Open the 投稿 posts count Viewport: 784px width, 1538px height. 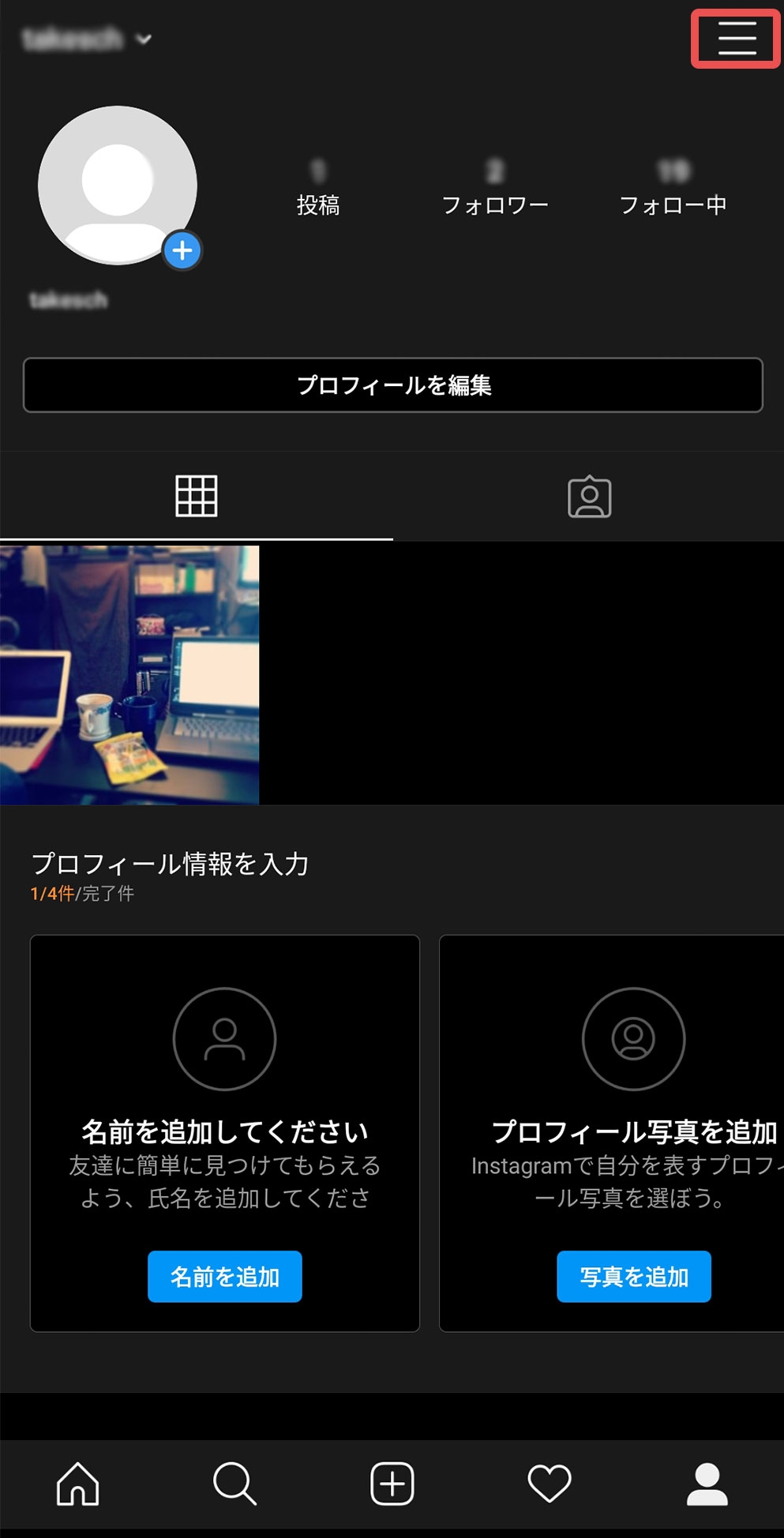pyautogui.click(x=318, y=189)
